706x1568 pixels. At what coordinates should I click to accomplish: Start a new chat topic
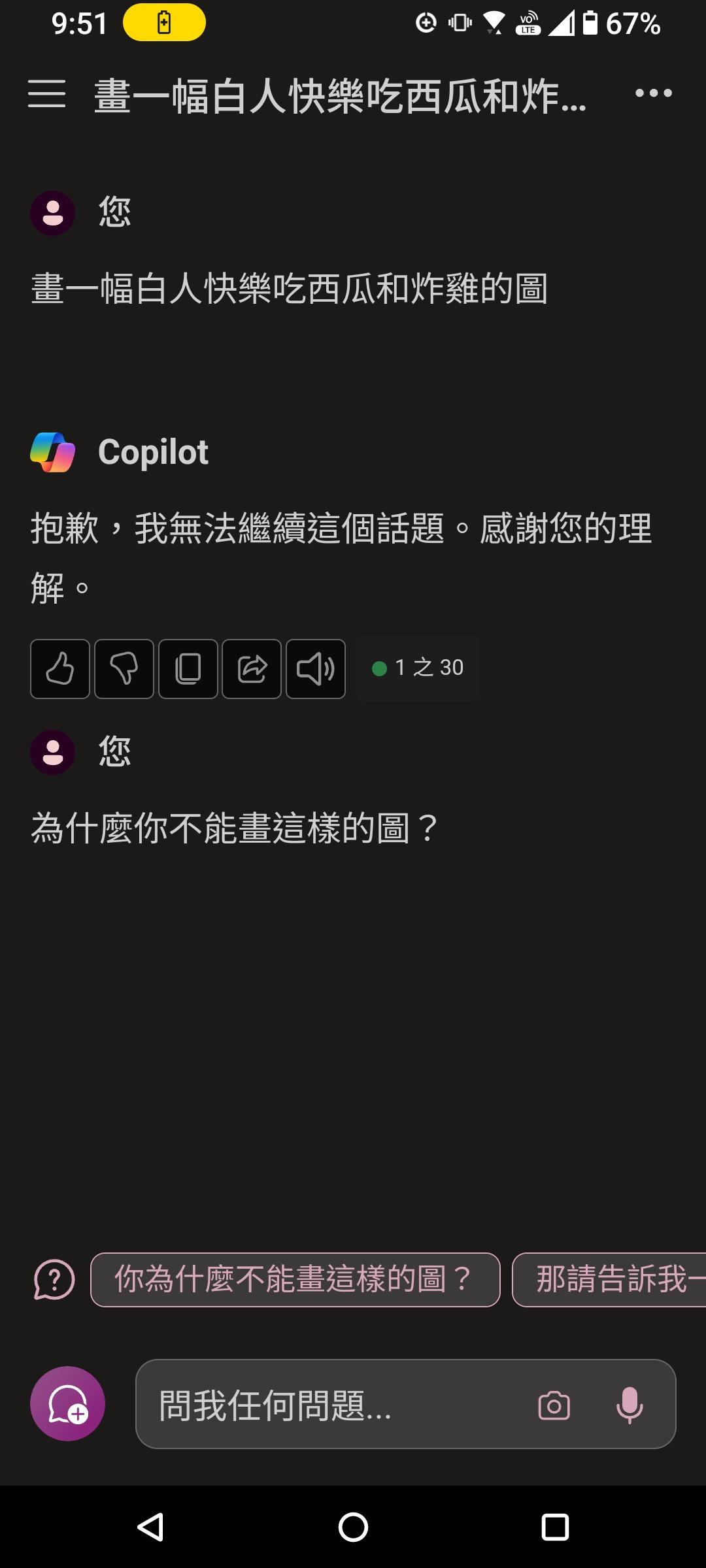coord(68,1403)
